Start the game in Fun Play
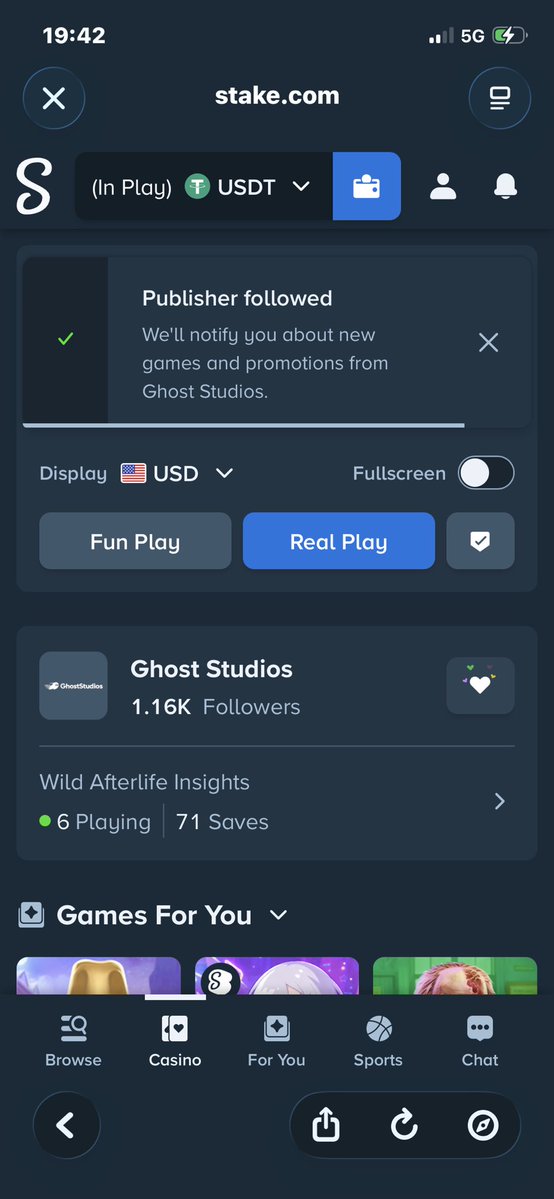This screenshot has width=554, height=1199. 135,541
